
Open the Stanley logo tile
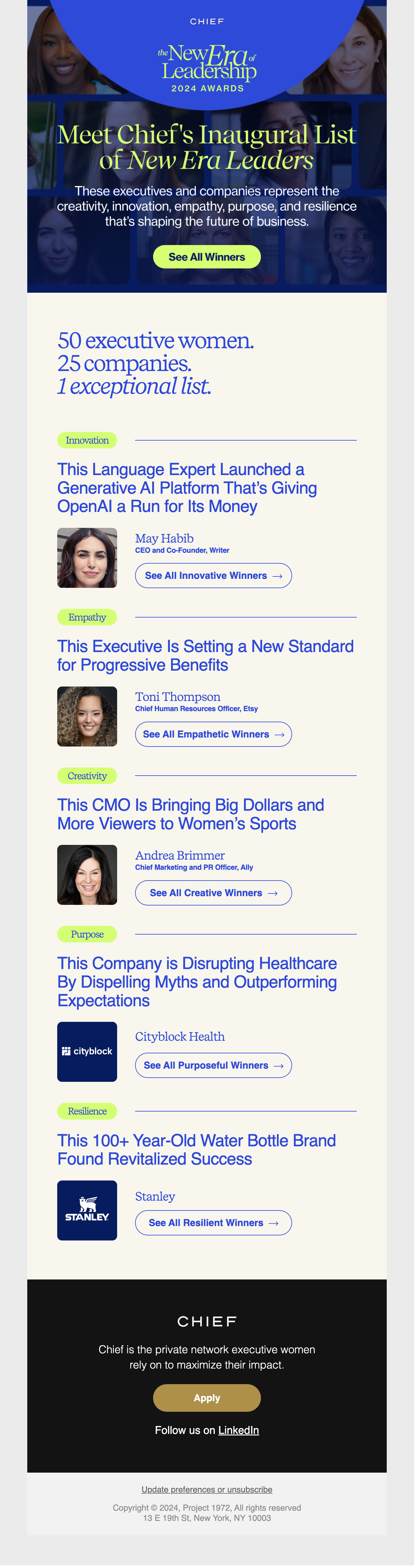[87, 1210]
